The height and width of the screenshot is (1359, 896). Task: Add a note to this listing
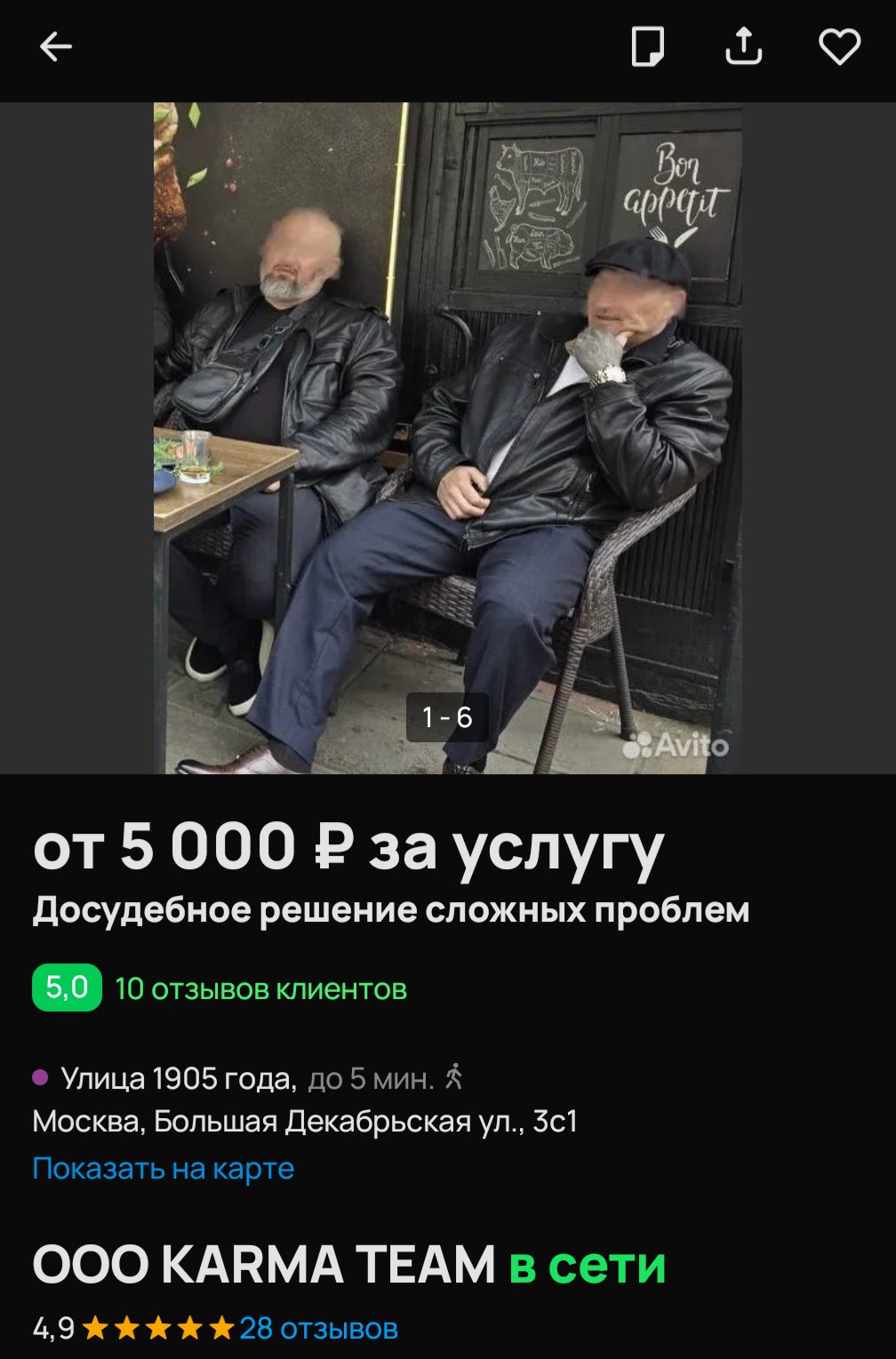tap(647, 47)
